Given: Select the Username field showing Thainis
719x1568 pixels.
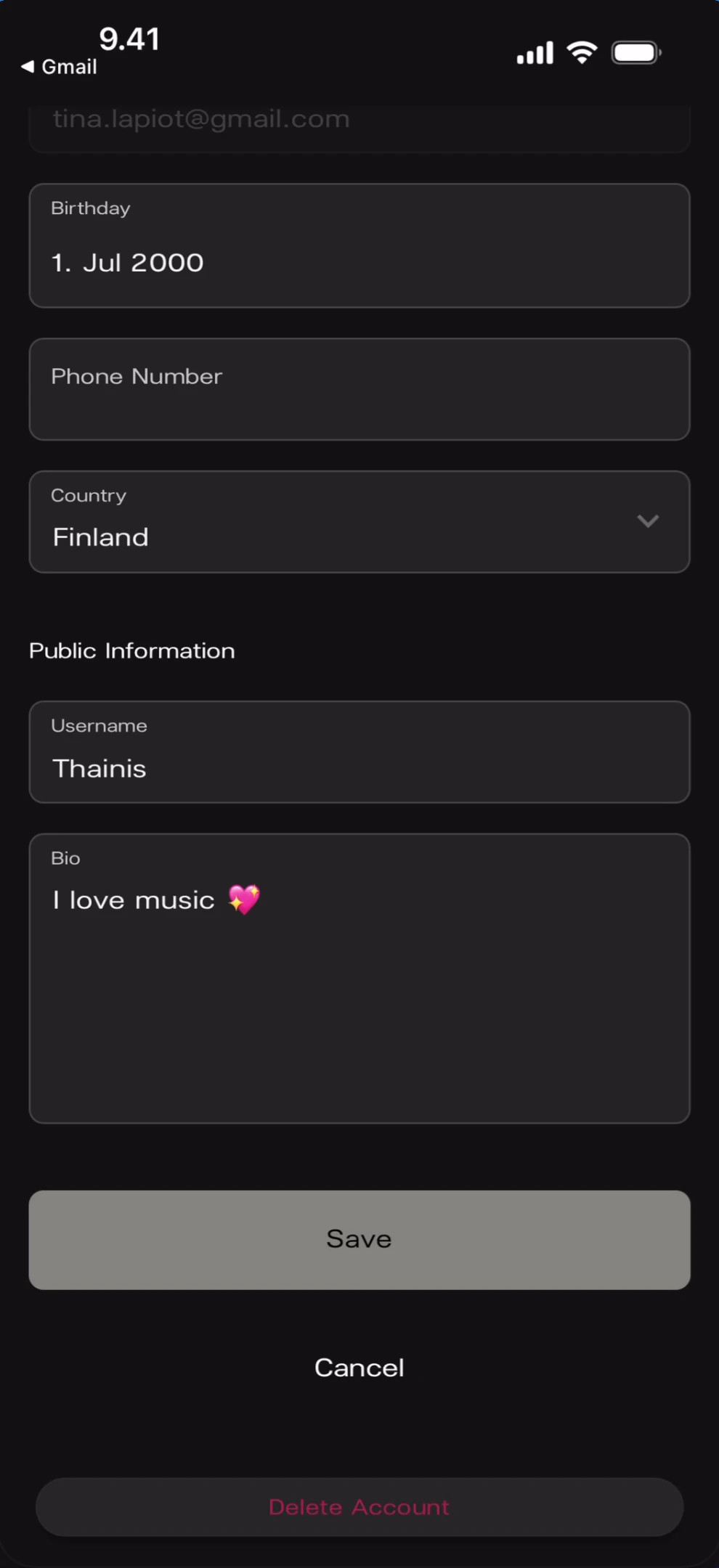Looking at the screenshot, I should 359,752.
